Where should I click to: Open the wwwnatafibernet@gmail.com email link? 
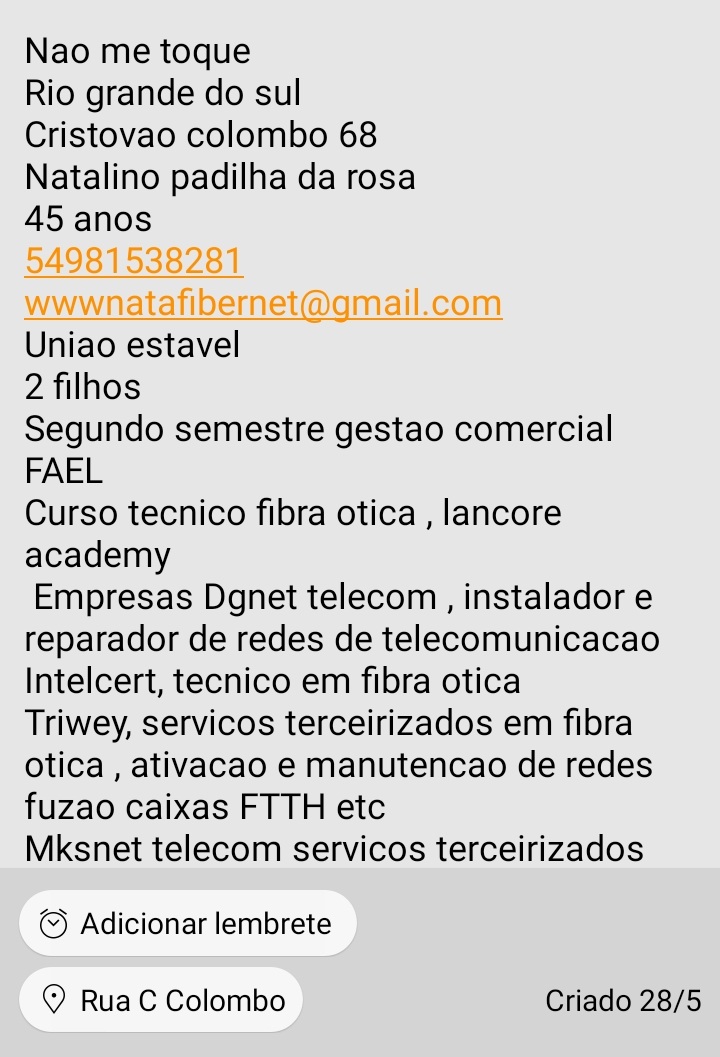click(x=263, y=303)
